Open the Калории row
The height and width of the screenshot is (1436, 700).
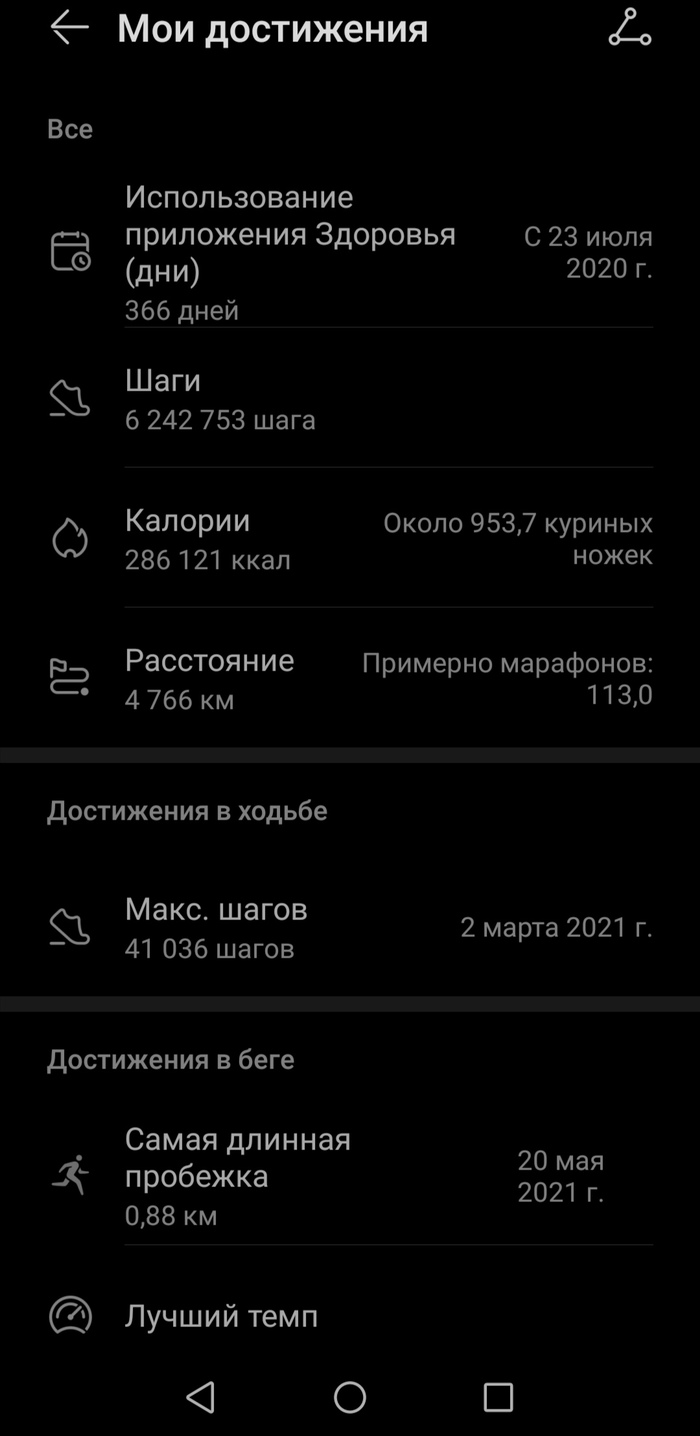[350, 539]
